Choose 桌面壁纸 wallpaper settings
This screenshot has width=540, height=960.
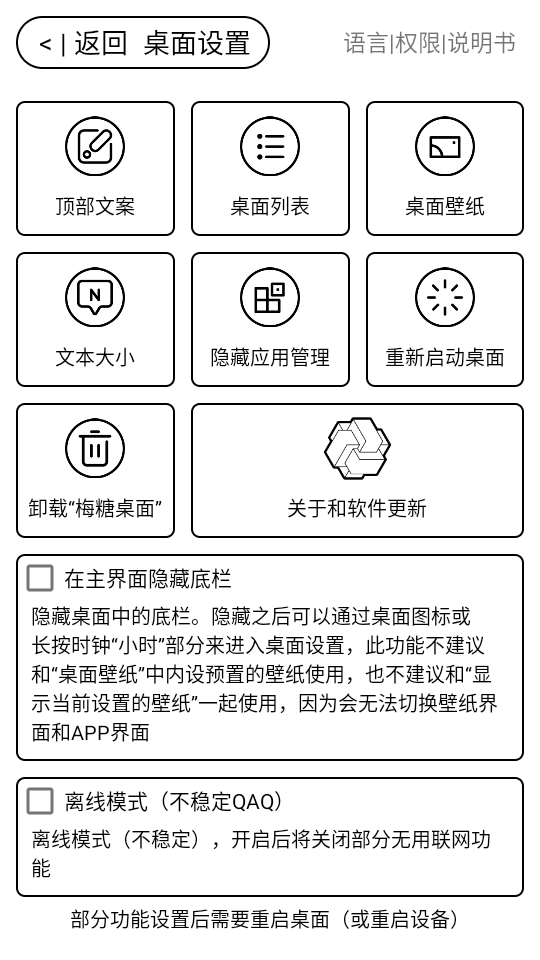coord(445,168)
